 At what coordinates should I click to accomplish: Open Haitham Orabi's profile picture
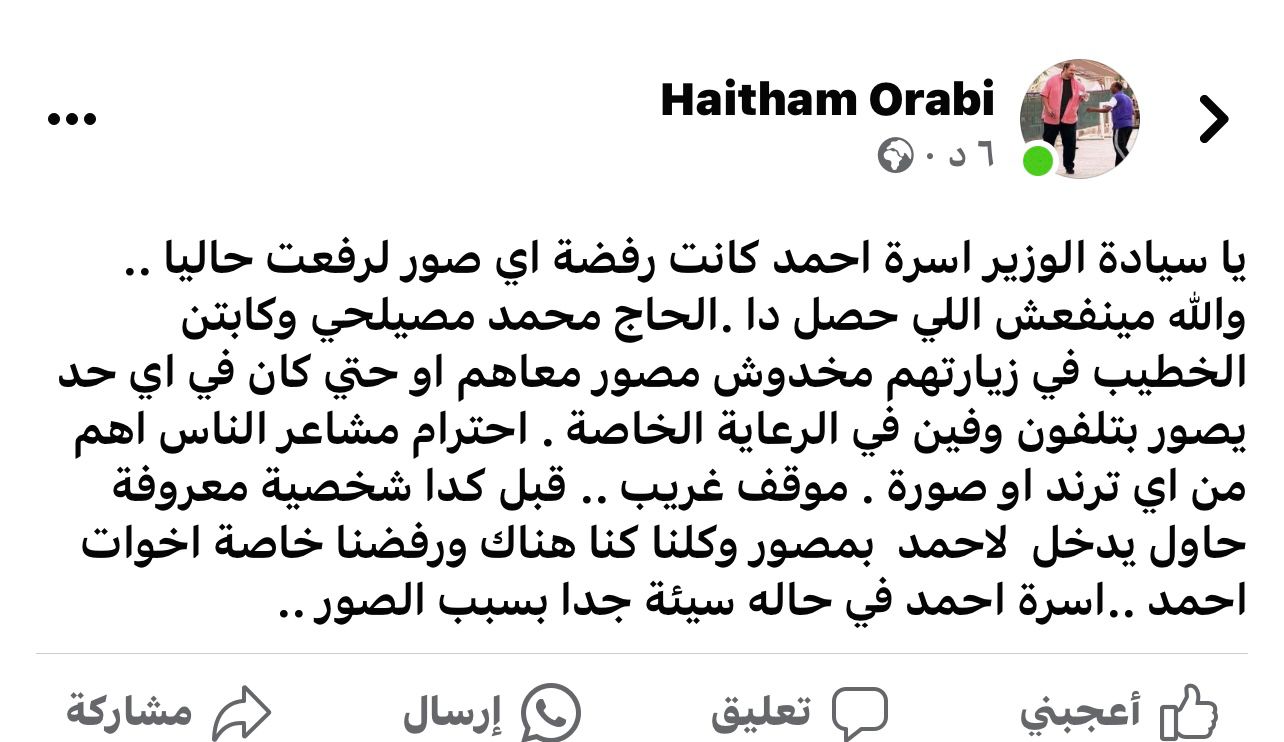pyautogui.click(x=1080, y=118)
